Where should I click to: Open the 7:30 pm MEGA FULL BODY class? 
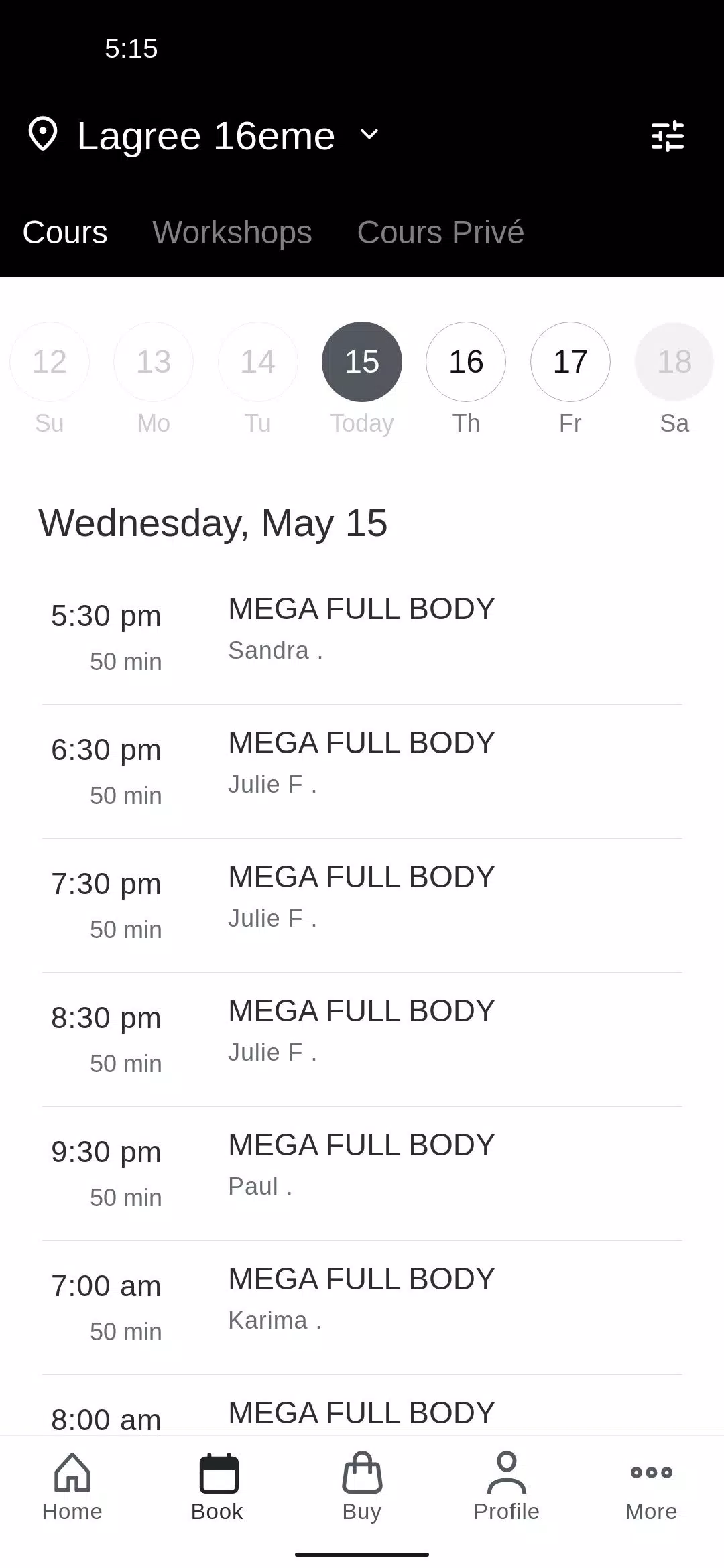pos(362,905)
